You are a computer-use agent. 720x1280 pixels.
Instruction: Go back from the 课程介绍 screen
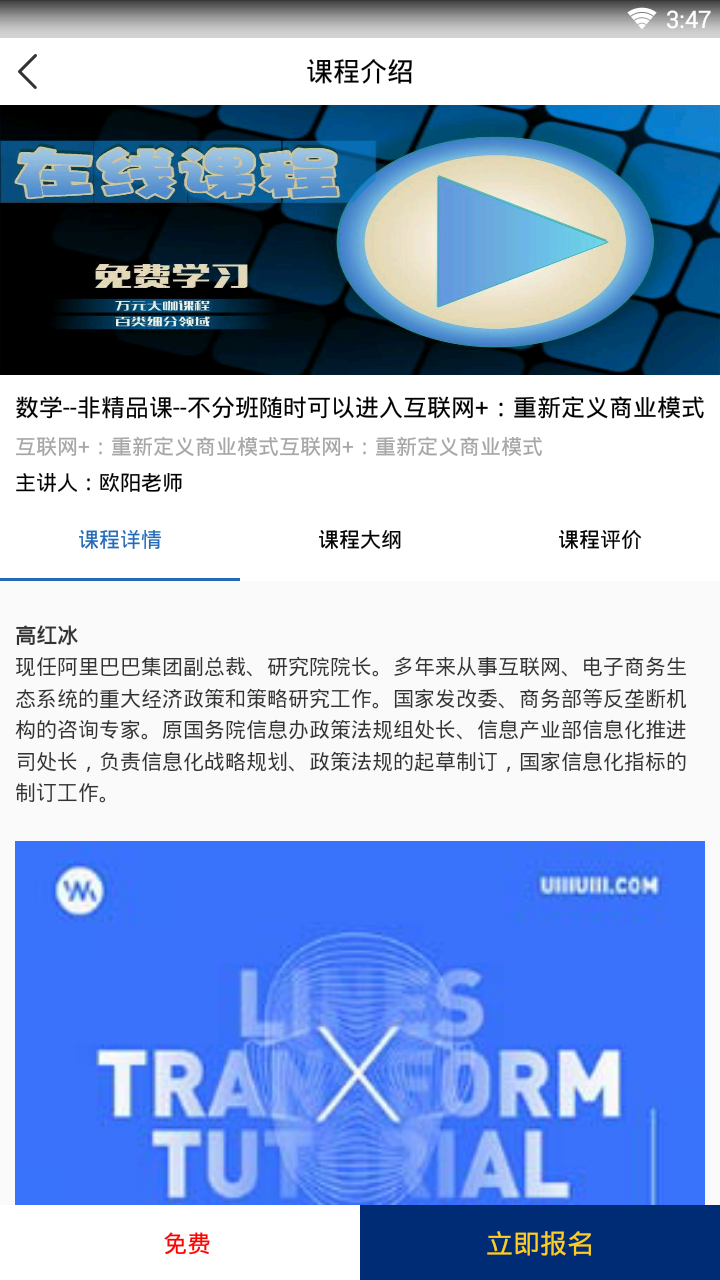pos(28,72)
